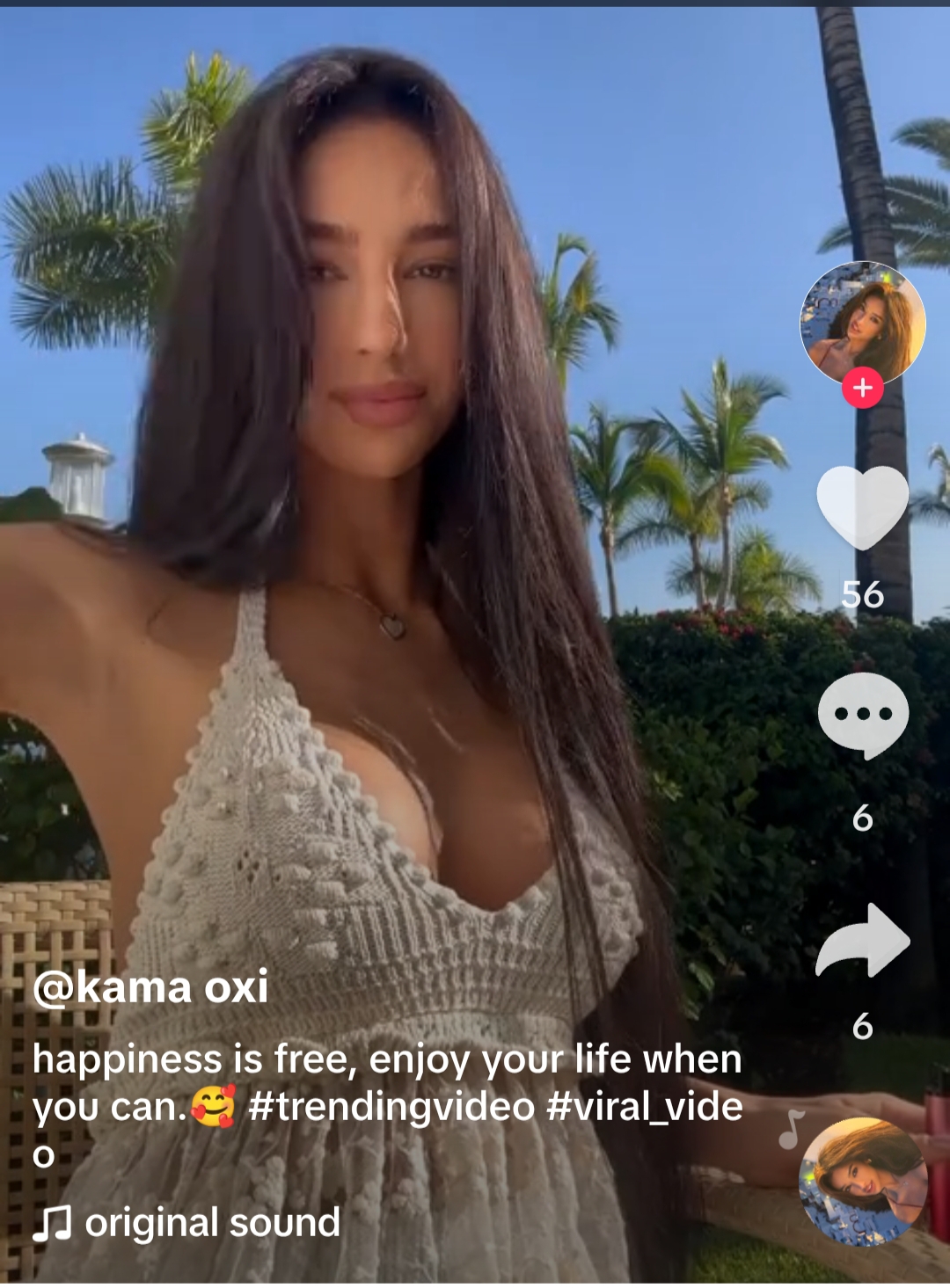Open the creator's profile picture
This screenshot has width=950, height=1288.
click(862, 322)
